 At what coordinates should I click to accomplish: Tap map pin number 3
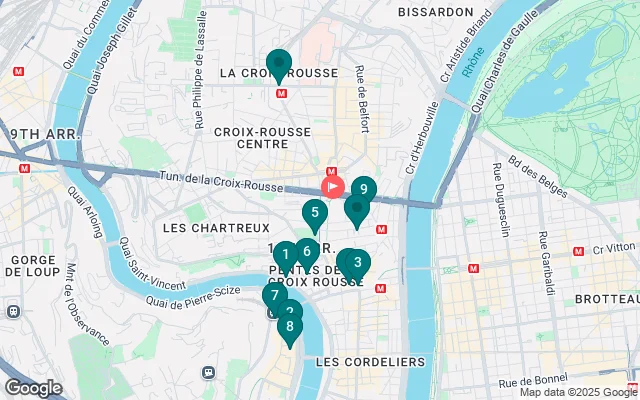358,262
